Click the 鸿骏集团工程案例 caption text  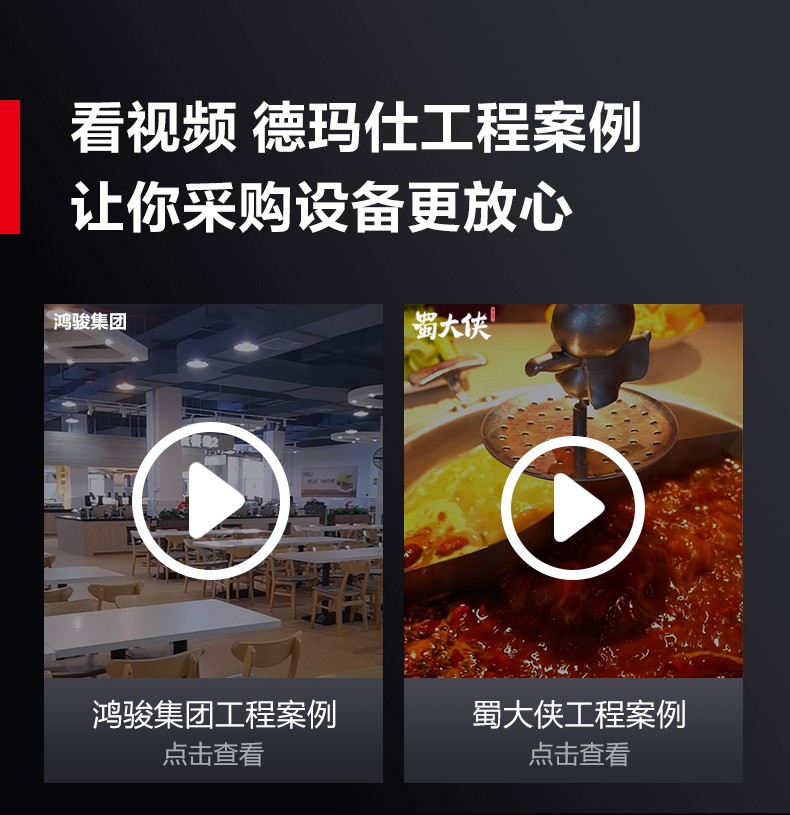(215, 714)
